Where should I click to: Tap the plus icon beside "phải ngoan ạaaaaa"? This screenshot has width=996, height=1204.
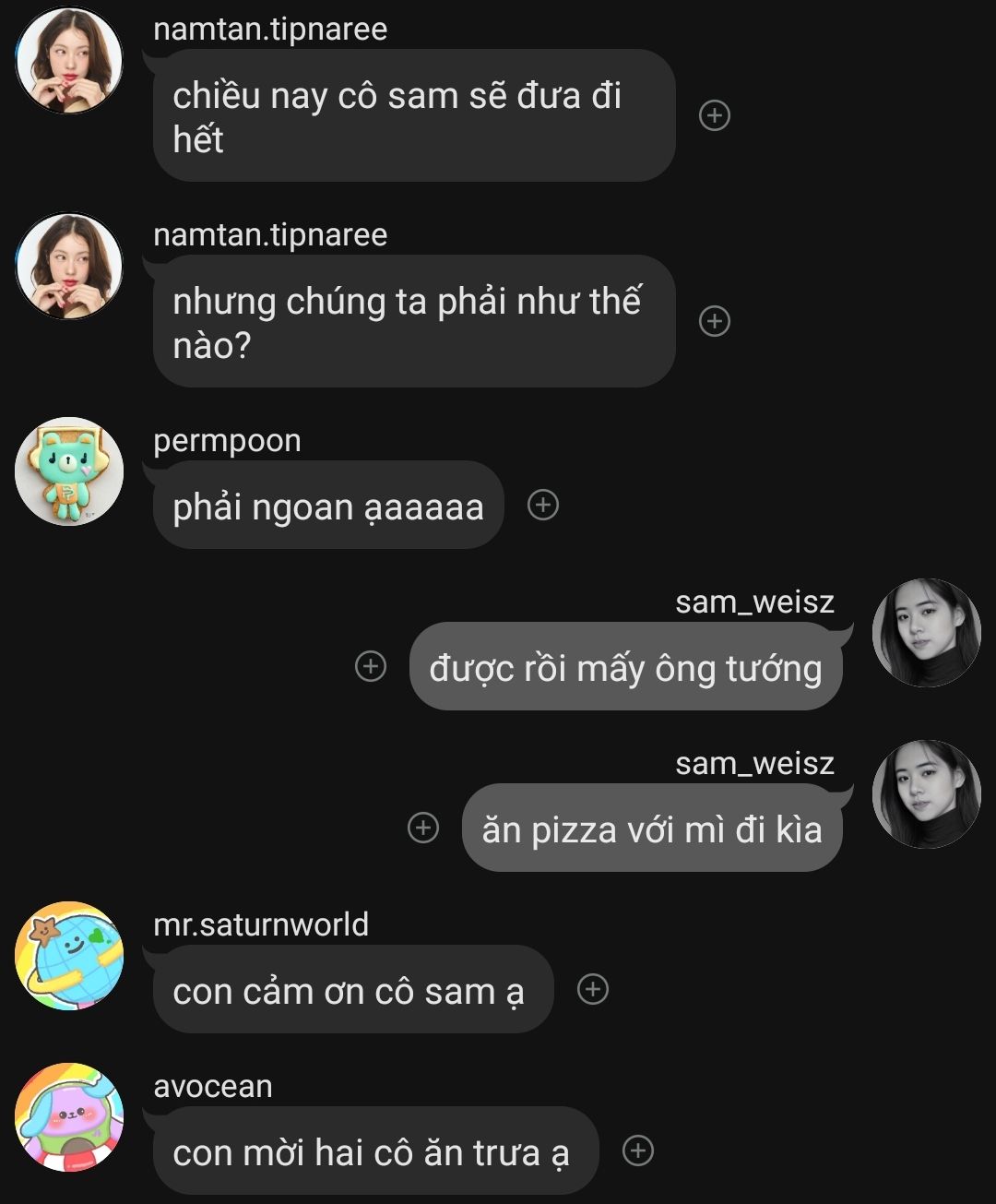pyautogui.click(x=543, y=505)
